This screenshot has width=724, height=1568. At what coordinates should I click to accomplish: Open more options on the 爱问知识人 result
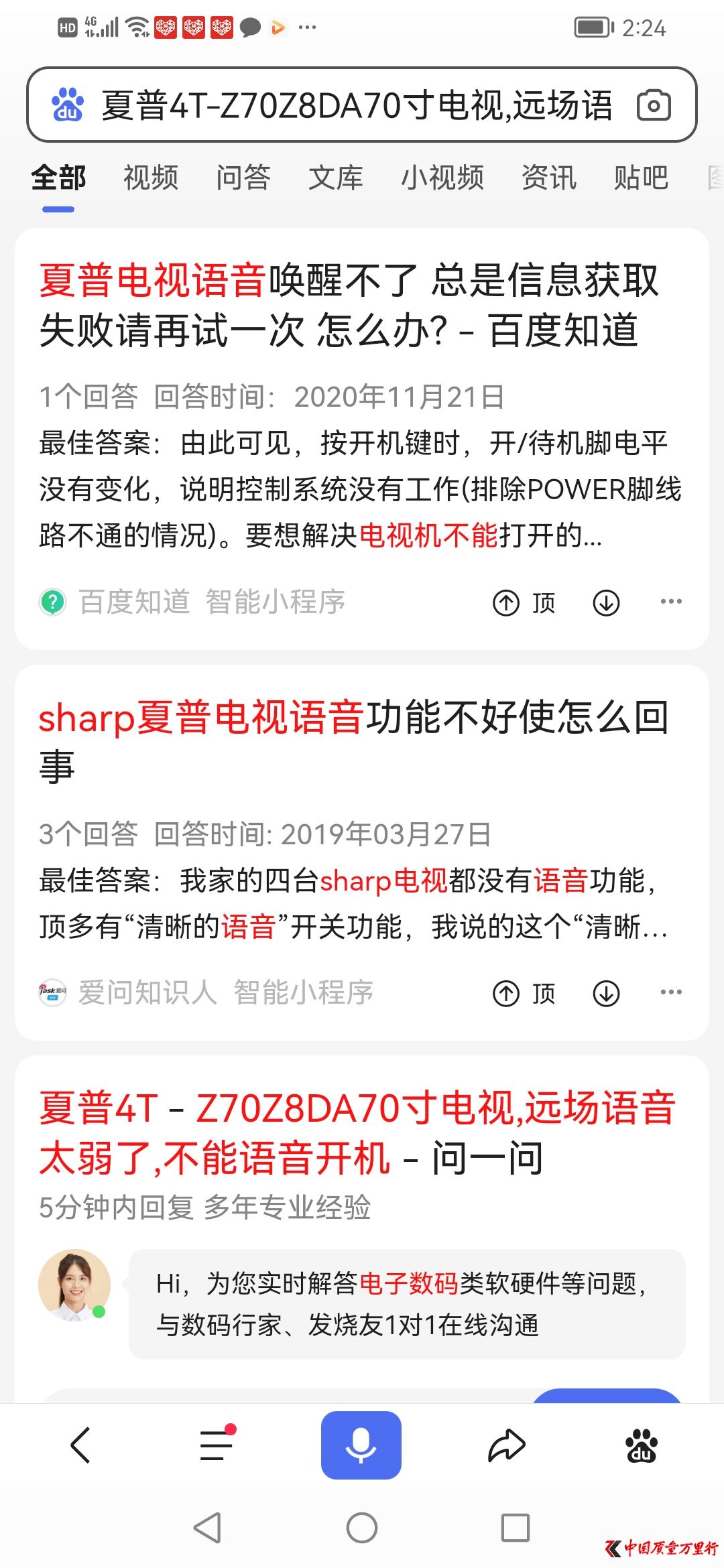point(671,992)
